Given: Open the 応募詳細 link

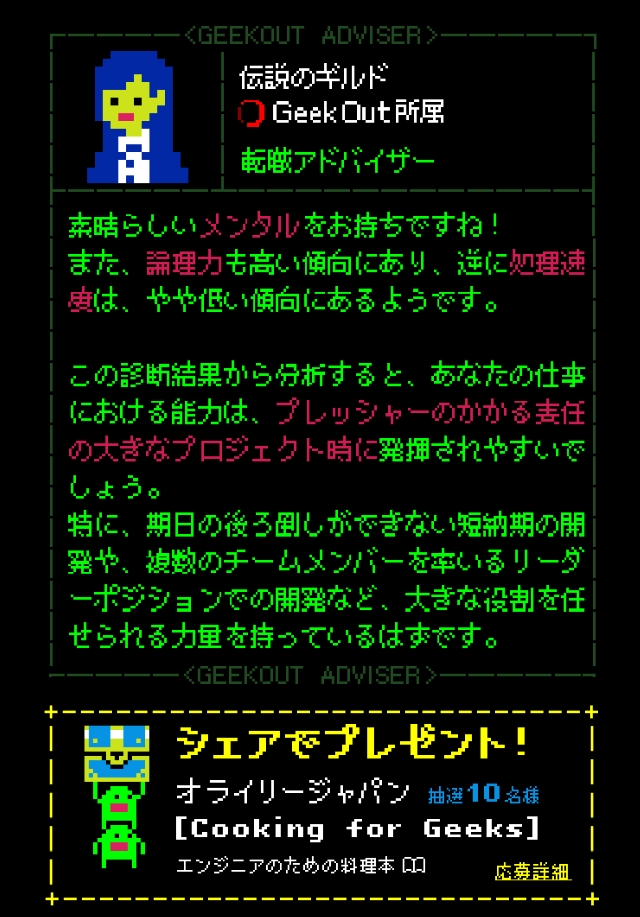Looking at the screenshot, I should click(532, 871).
